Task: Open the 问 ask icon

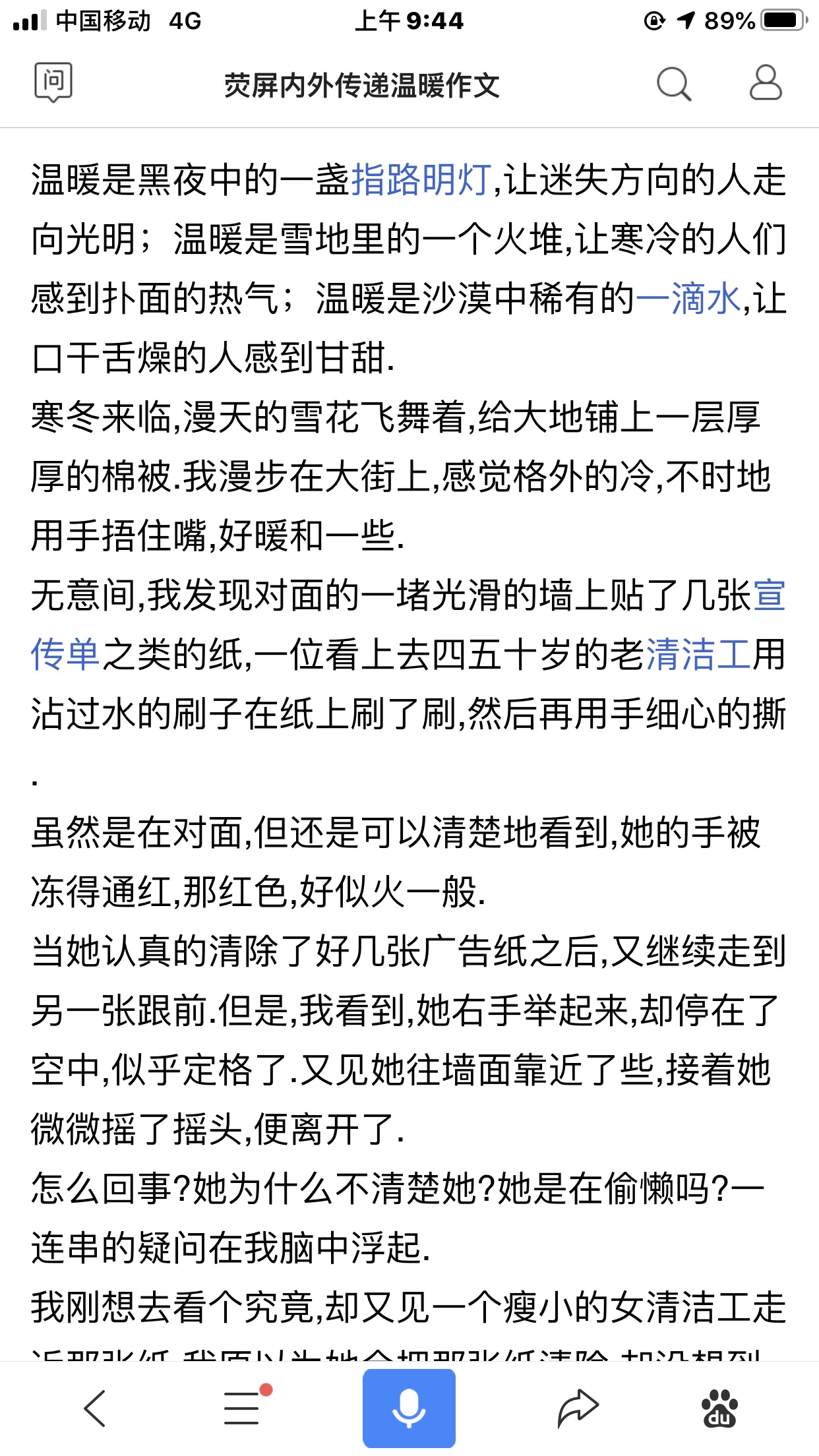Action: [x=53, y=83]
